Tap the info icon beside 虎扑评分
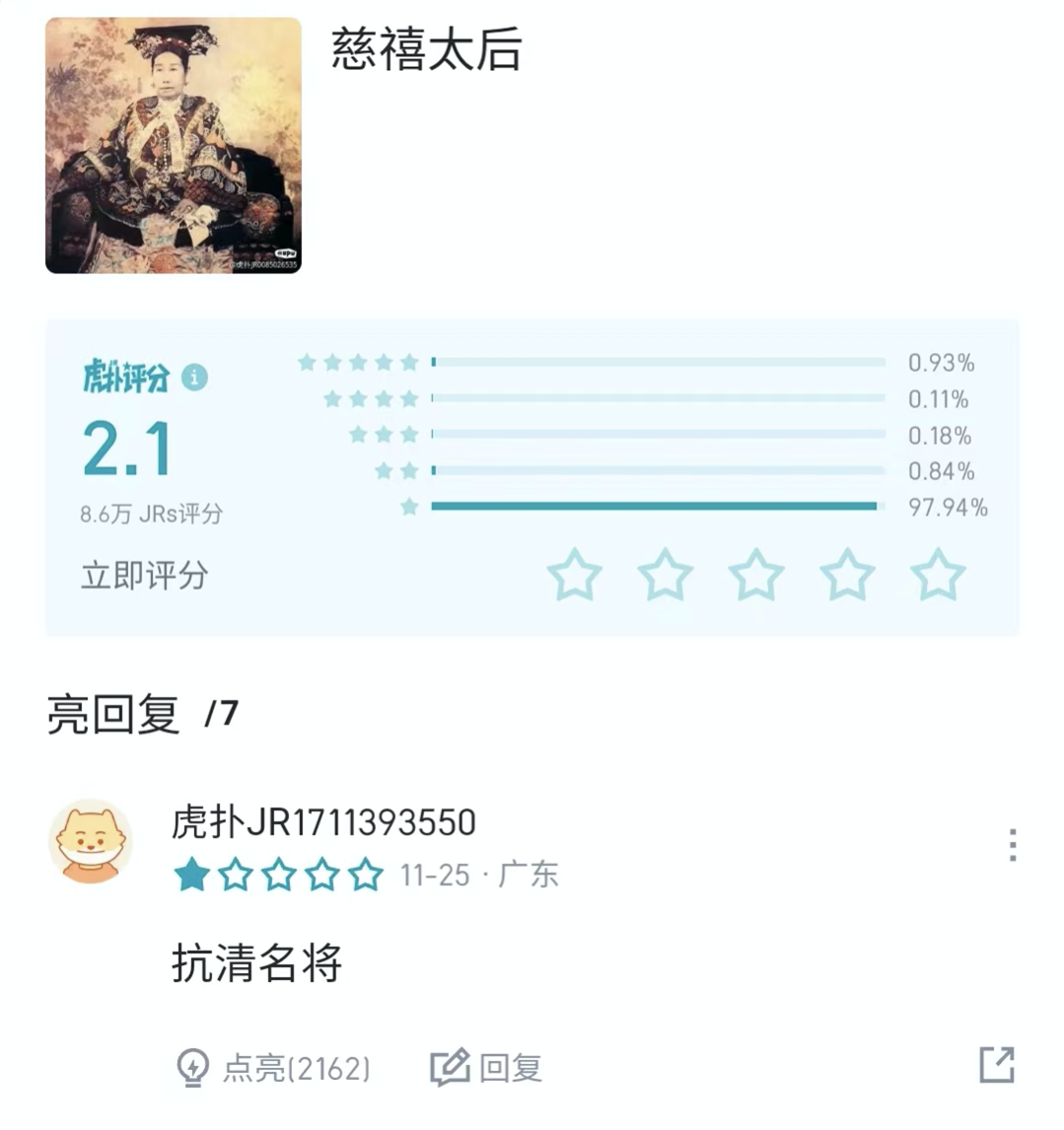The image size is (1064, 1130). tap(194, 377)
